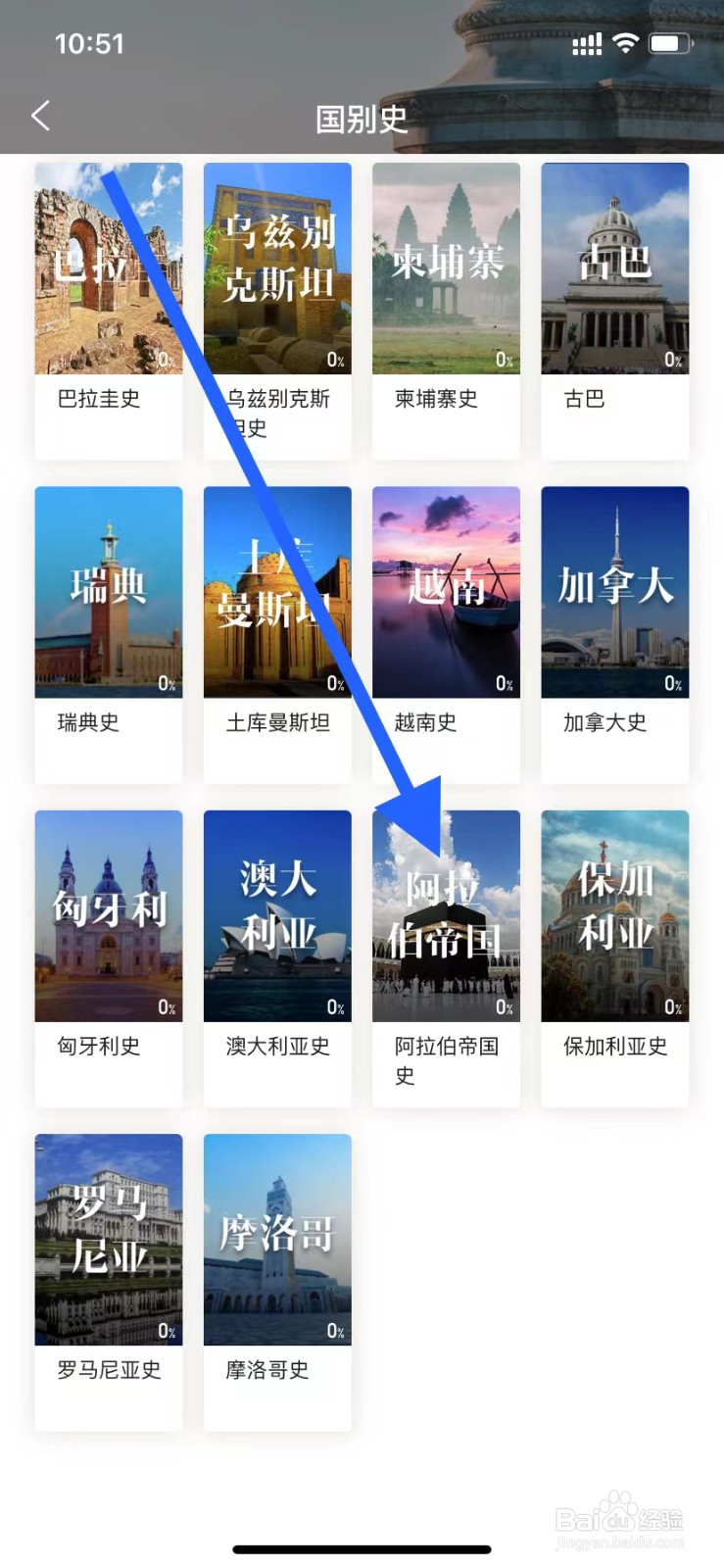Open the 柬埔寨史 course cover image

(x=446, y=269)
